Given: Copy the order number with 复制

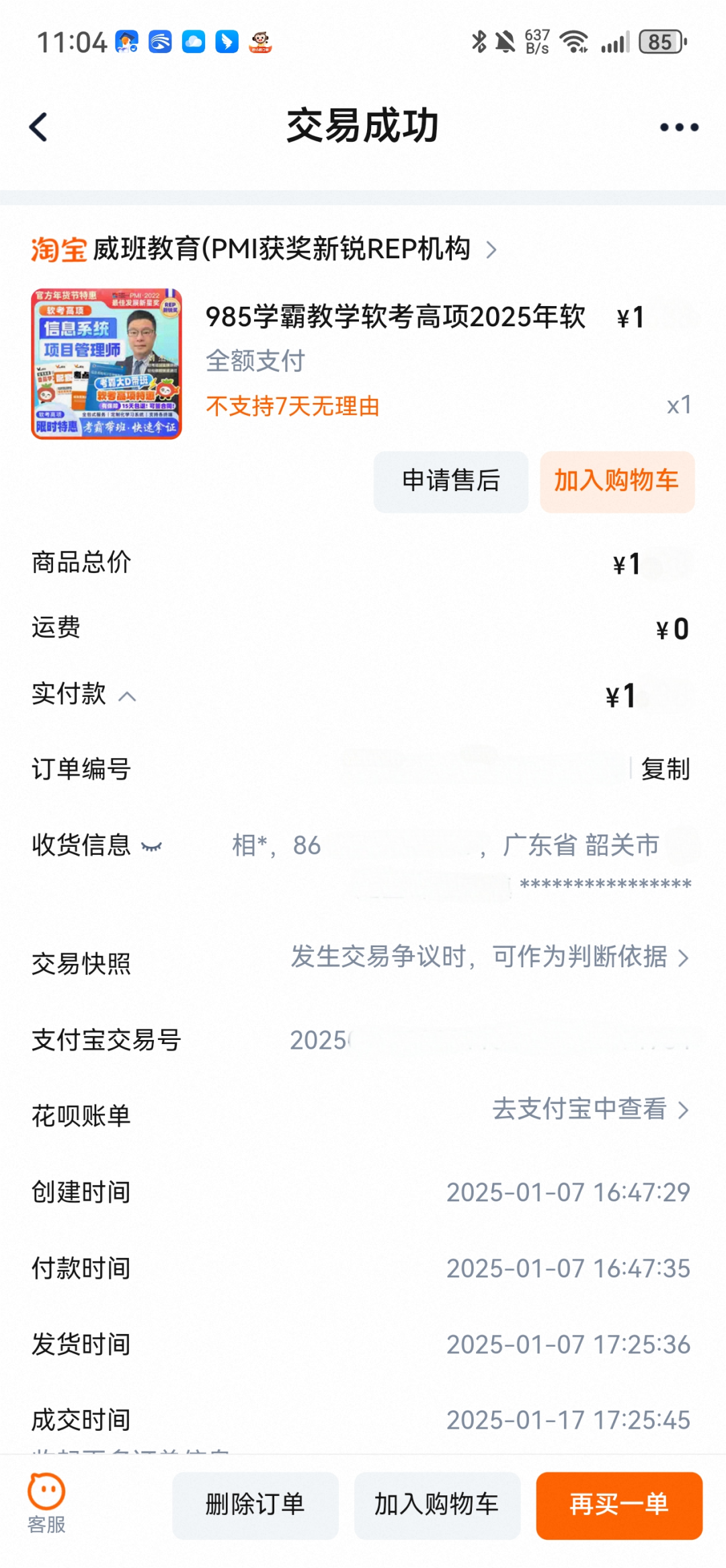Looking at the screenshot, I should point(665,769).
